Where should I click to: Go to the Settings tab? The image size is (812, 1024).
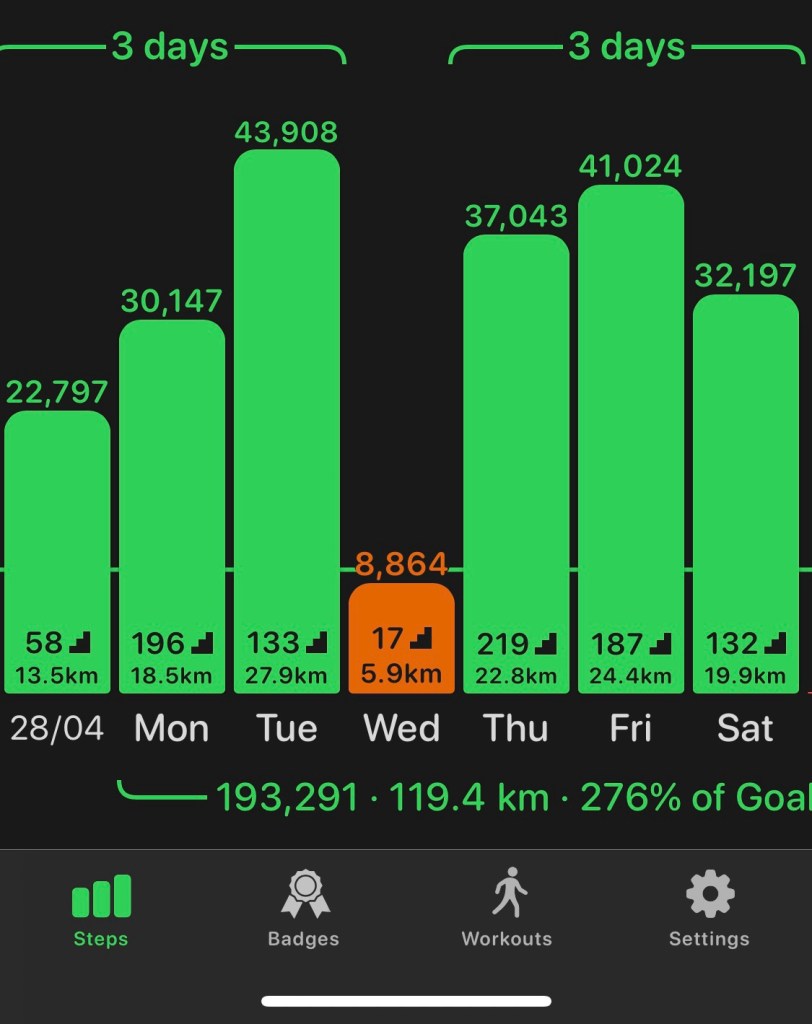[709, 908]
